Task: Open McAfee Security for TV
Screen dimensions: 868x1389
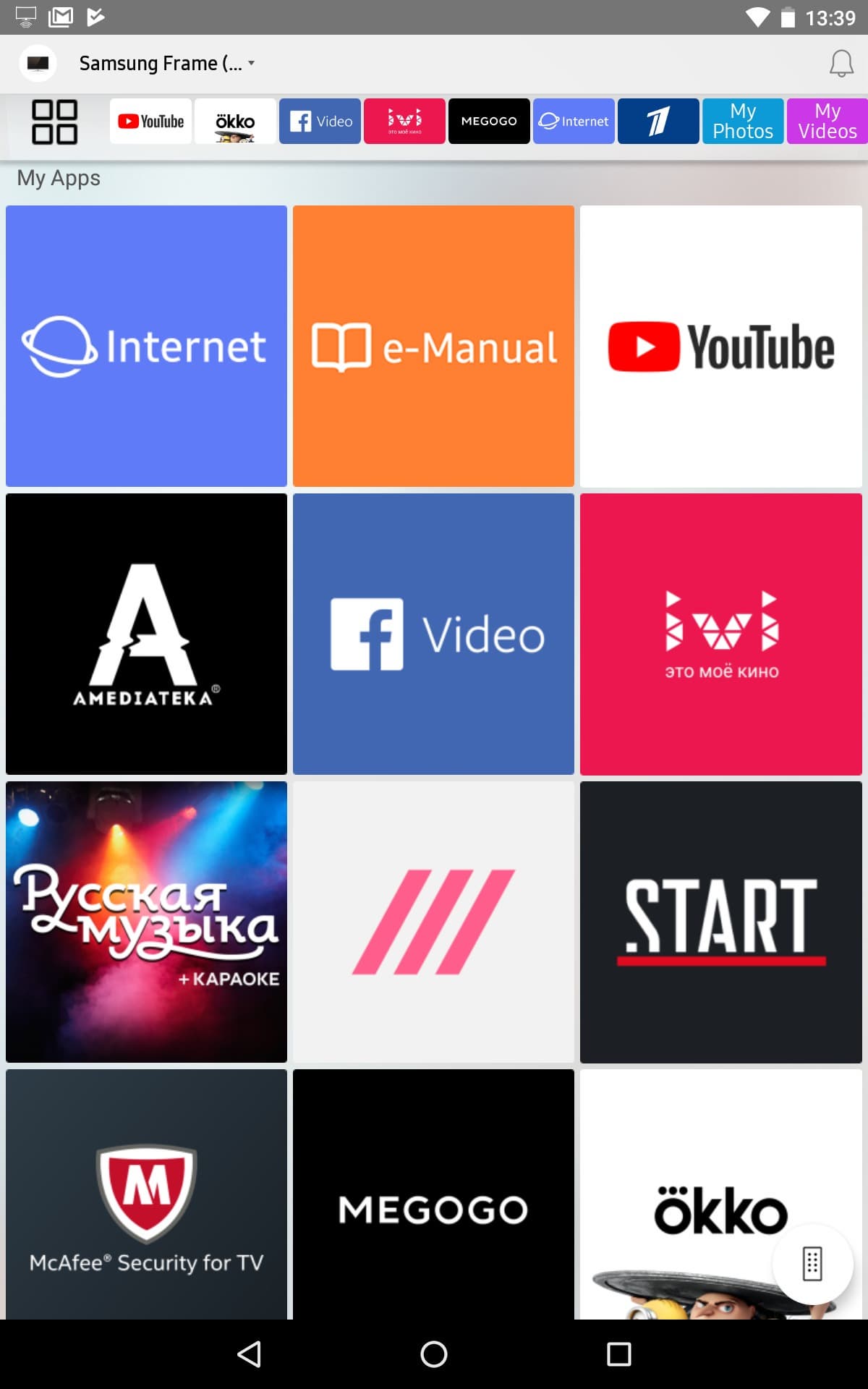Action: click(146, 1194)
